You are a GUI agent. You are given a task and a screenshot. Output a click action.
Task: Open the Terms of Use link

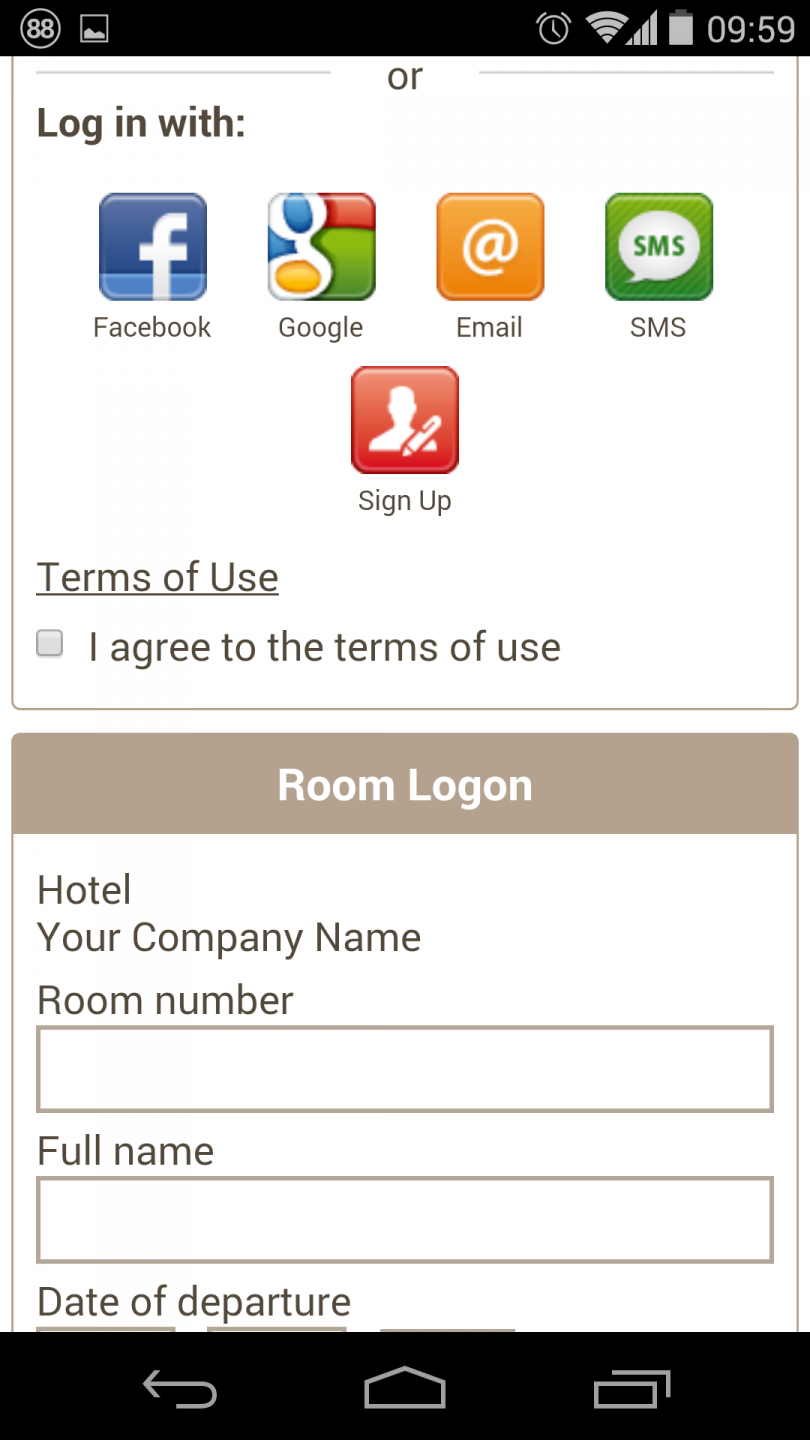coord(158,578)
